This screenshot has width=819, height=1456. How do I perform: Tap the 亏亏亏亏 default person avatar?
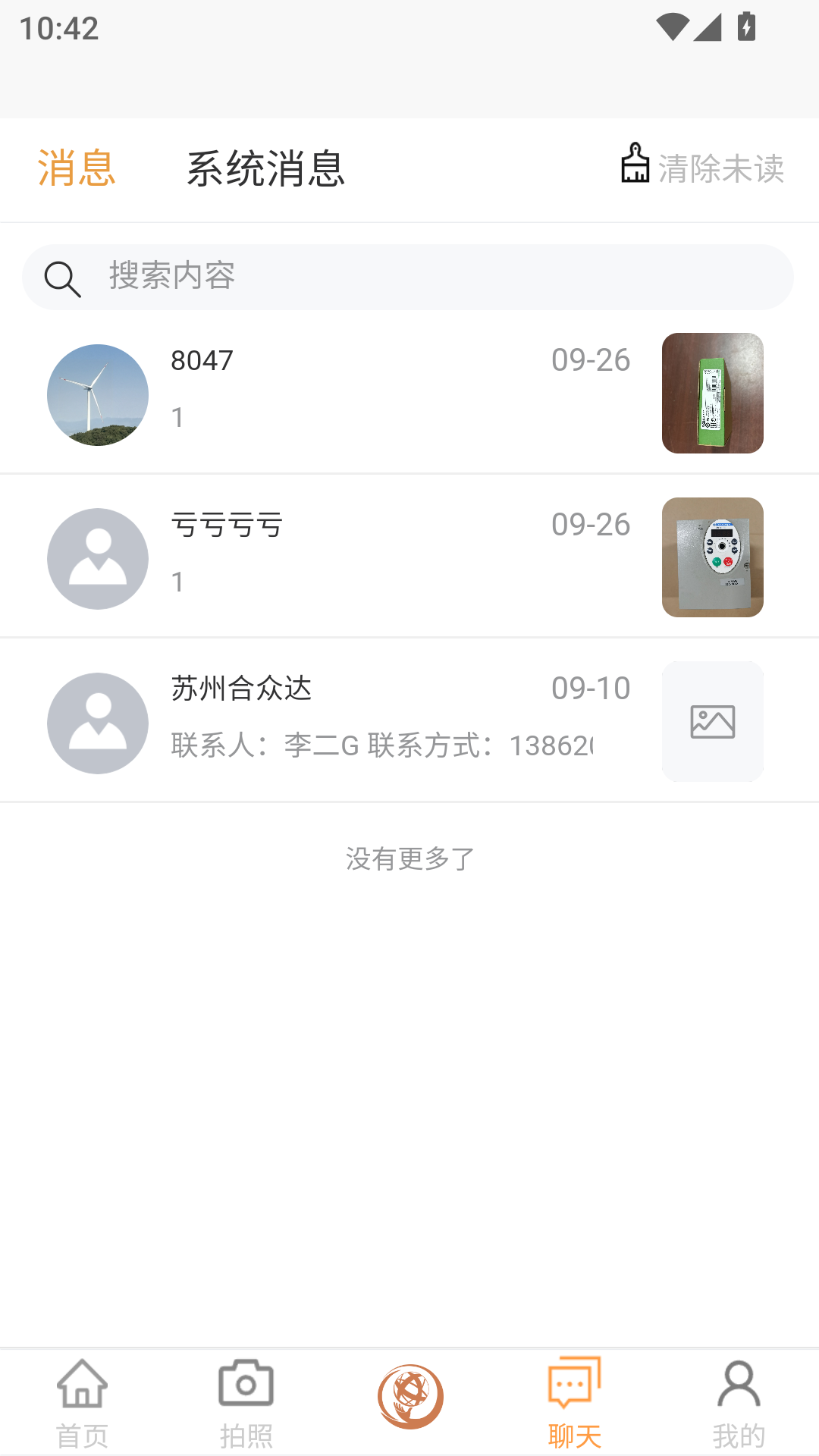(97, 557)
